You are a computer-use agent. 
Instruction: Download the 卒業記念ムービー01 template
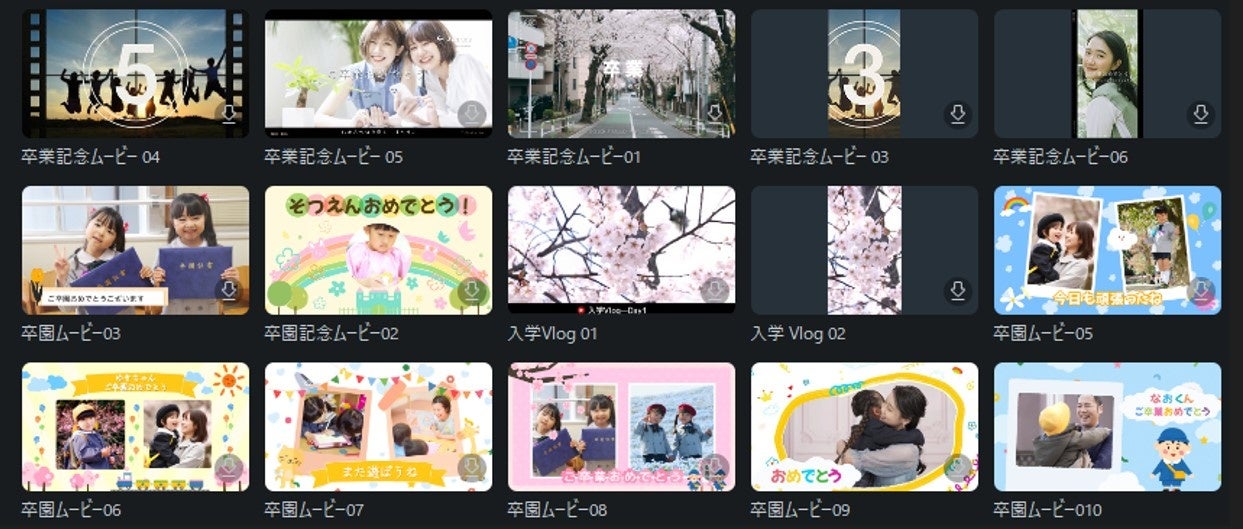tap(715, 115)
